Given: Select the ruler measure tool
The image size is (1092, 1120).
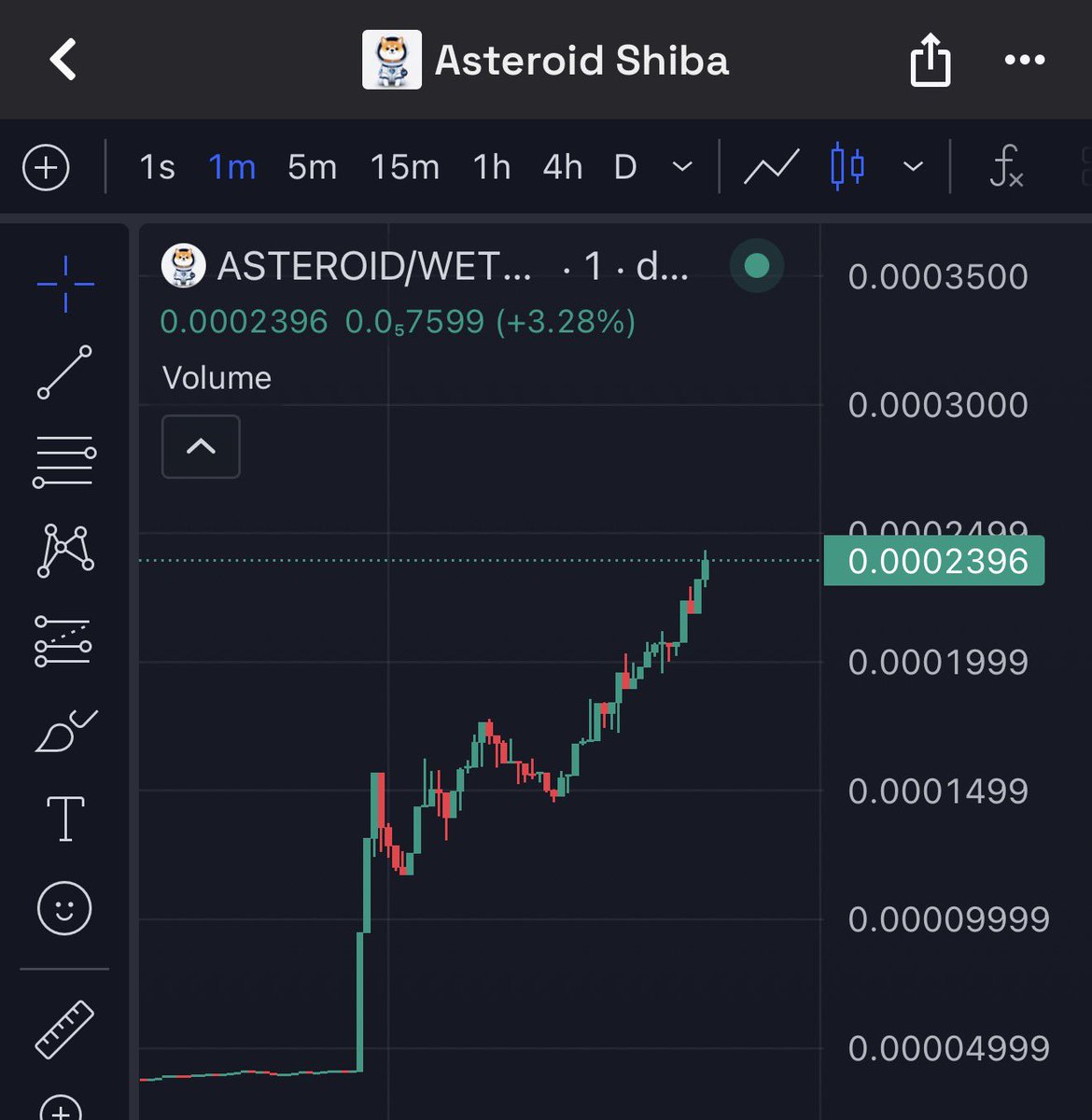Looking at the screenshot, I should (64, 1029).
